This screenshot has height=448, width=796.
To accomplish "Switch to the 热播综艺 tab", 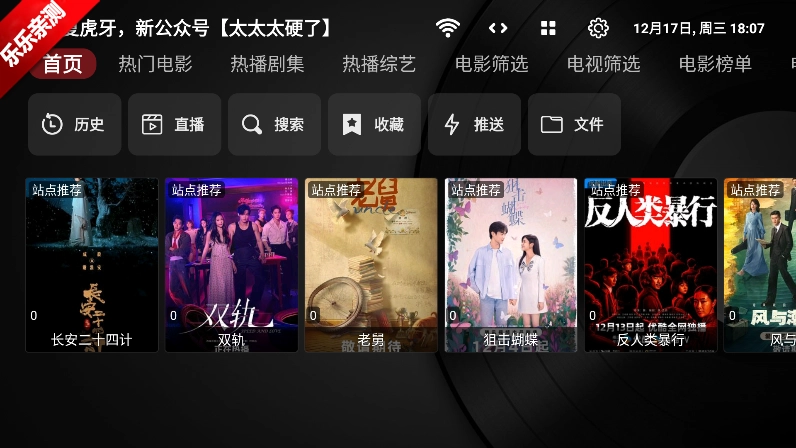I will click(379, 65).
